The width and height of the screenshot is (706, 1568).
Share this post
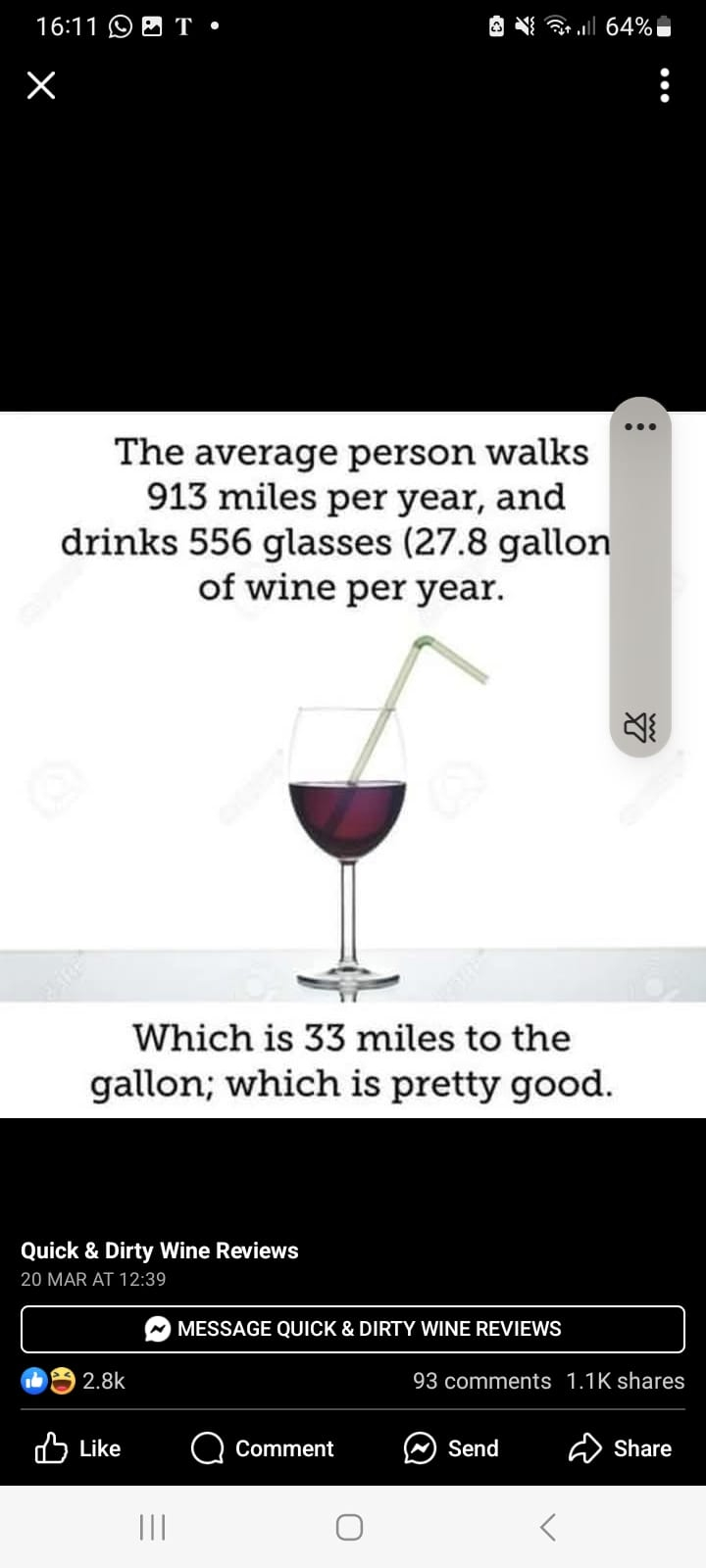tap(620, 1448)
